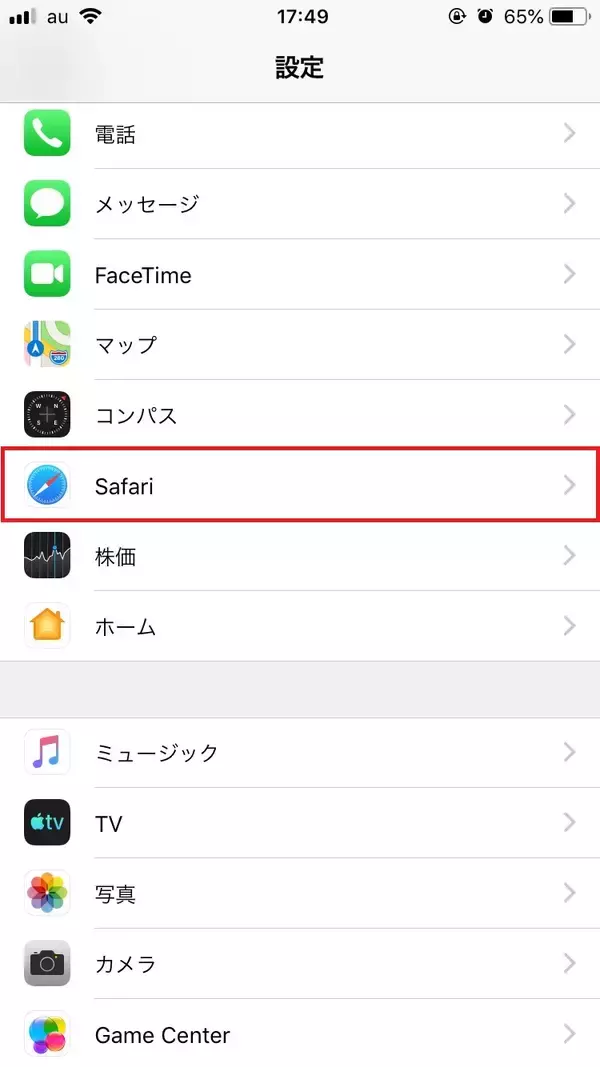Open メッセージ settings
This screenshot has width=600, height=1067.
[300, 204]
